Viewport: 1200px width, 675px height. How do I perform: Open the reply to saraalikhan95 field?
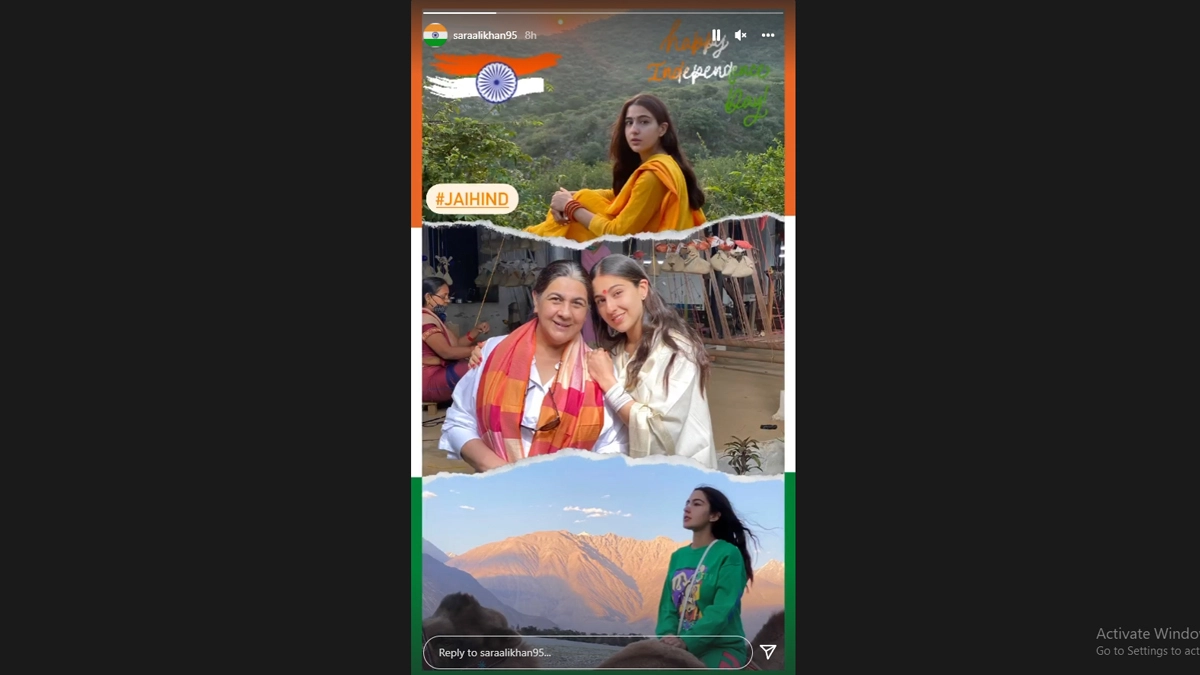click(x=587, y=652)
